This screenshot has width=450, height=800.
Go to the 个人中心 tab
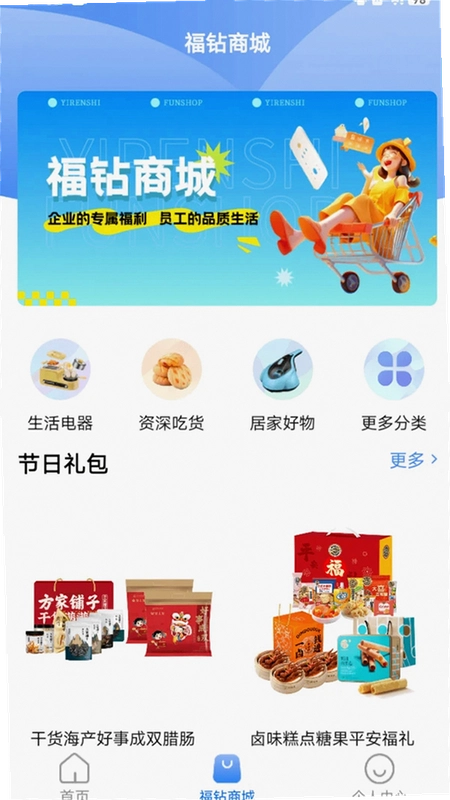point(380,776)
